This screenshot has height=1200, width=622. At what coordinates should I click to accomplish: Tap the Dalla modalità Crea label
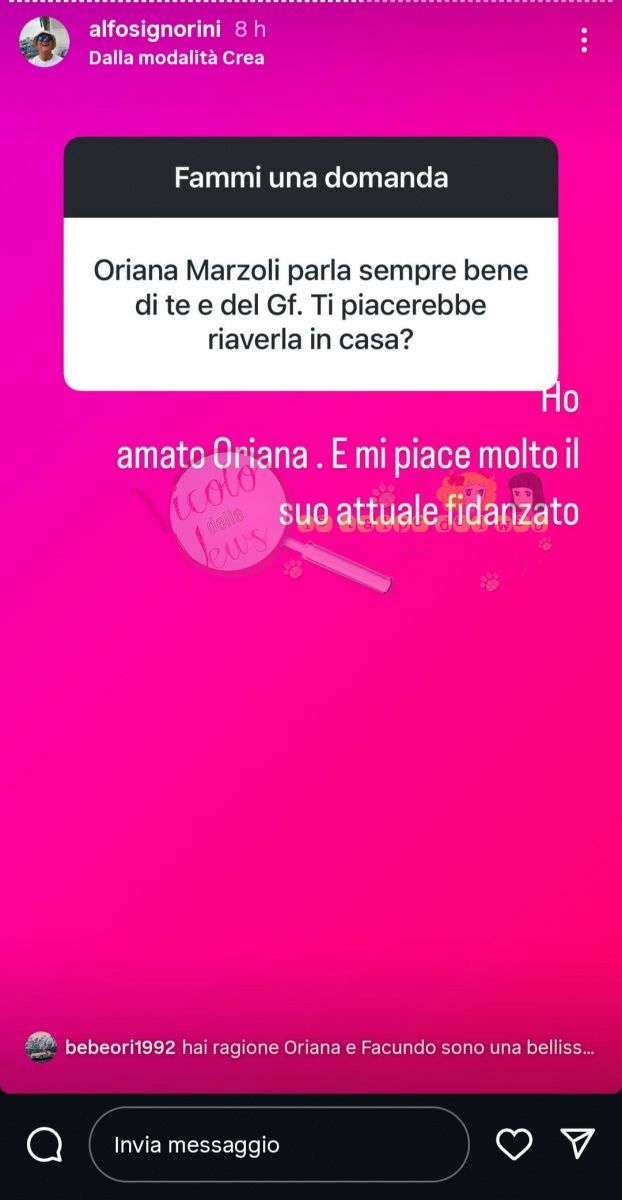pyautogui.click(x=177, y=58)
